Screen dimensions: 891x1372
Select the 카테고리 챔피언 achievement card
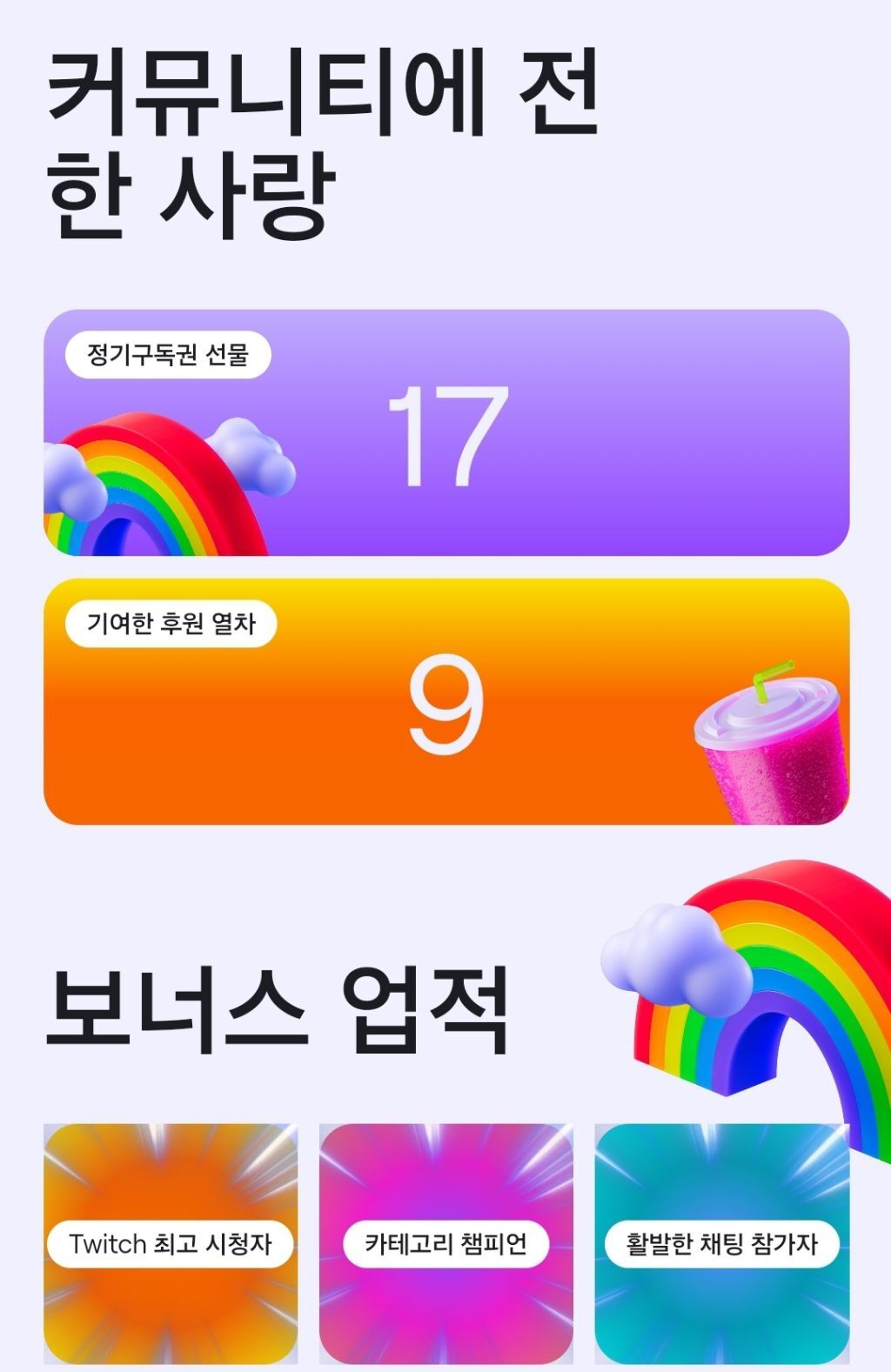pos(445,1244)
